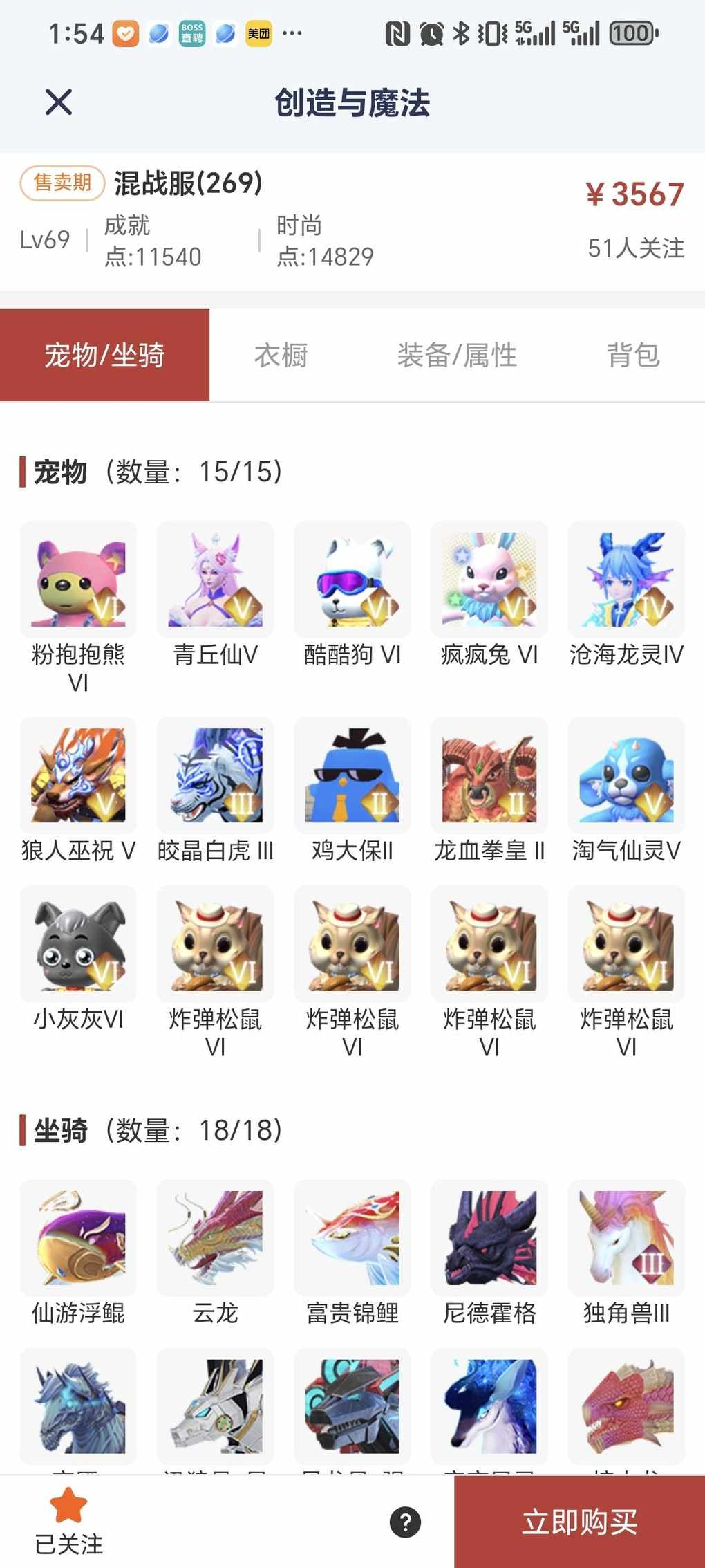The image size is (705, 1568).
Task: View the 尼德霍格 mount
Action: coord(489,1238)
